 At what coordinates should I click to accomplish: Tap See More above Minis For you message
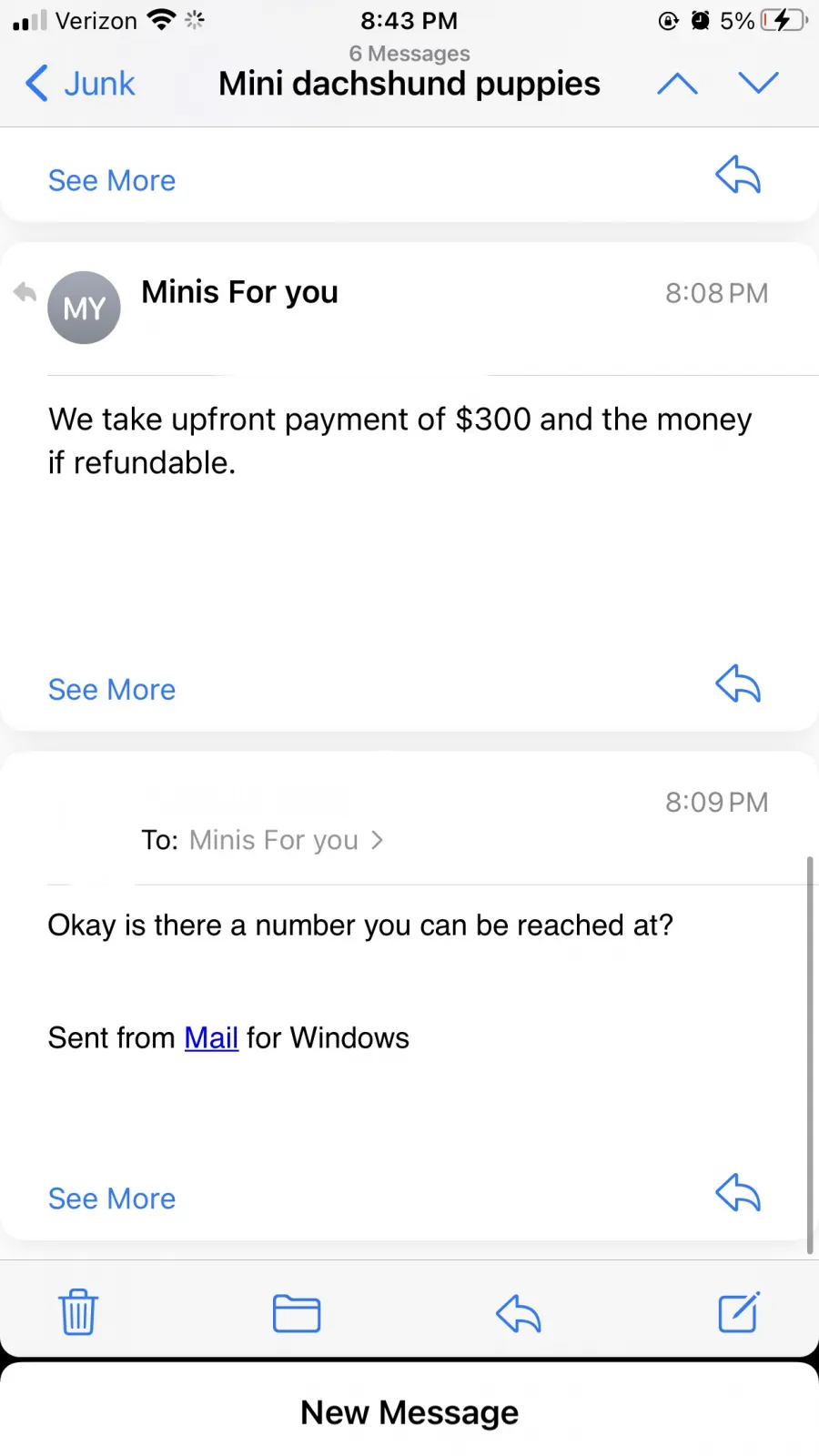112,180
